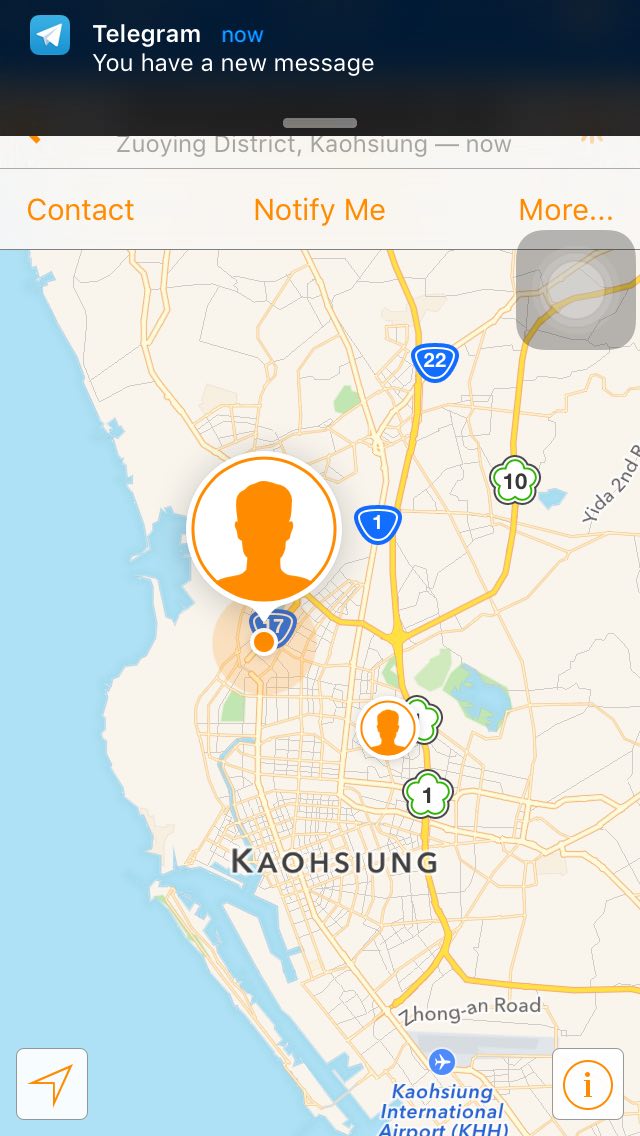
Task: Select the small friend pin near Kaohsiung
Action: coord(388,728)
